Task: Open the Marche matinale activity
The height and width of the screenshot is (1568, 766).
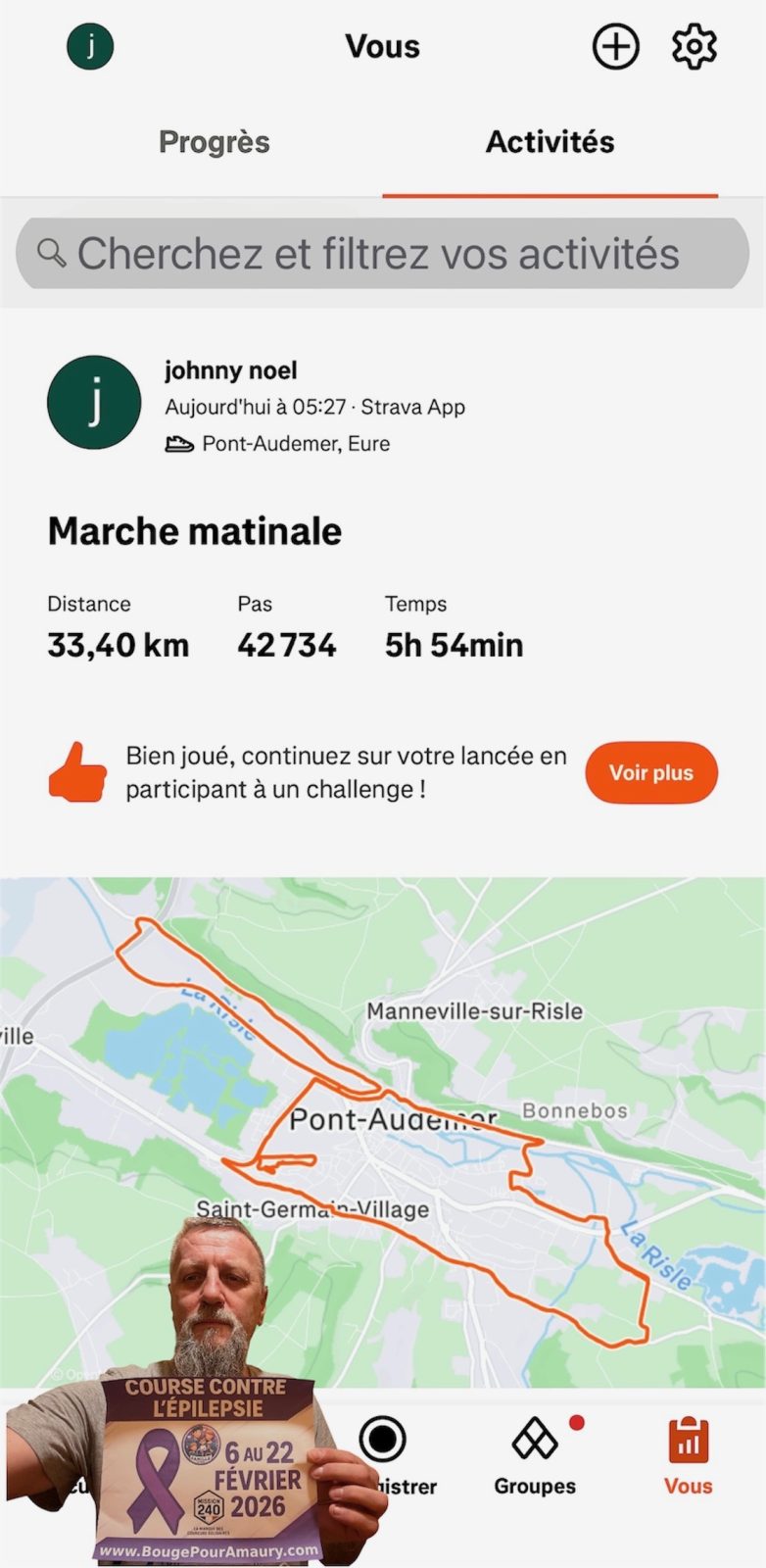Action: pyautogui.click(x=195, y=531)
